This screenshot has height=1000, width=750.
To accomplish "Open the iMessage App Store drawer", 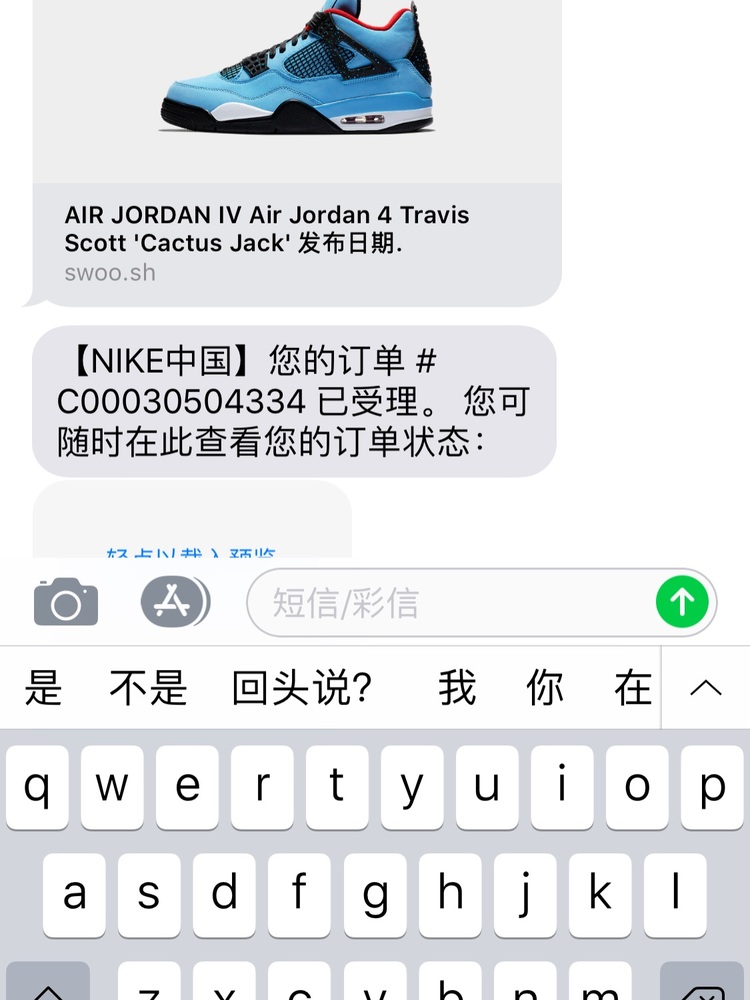I will (x=175, y=602).
